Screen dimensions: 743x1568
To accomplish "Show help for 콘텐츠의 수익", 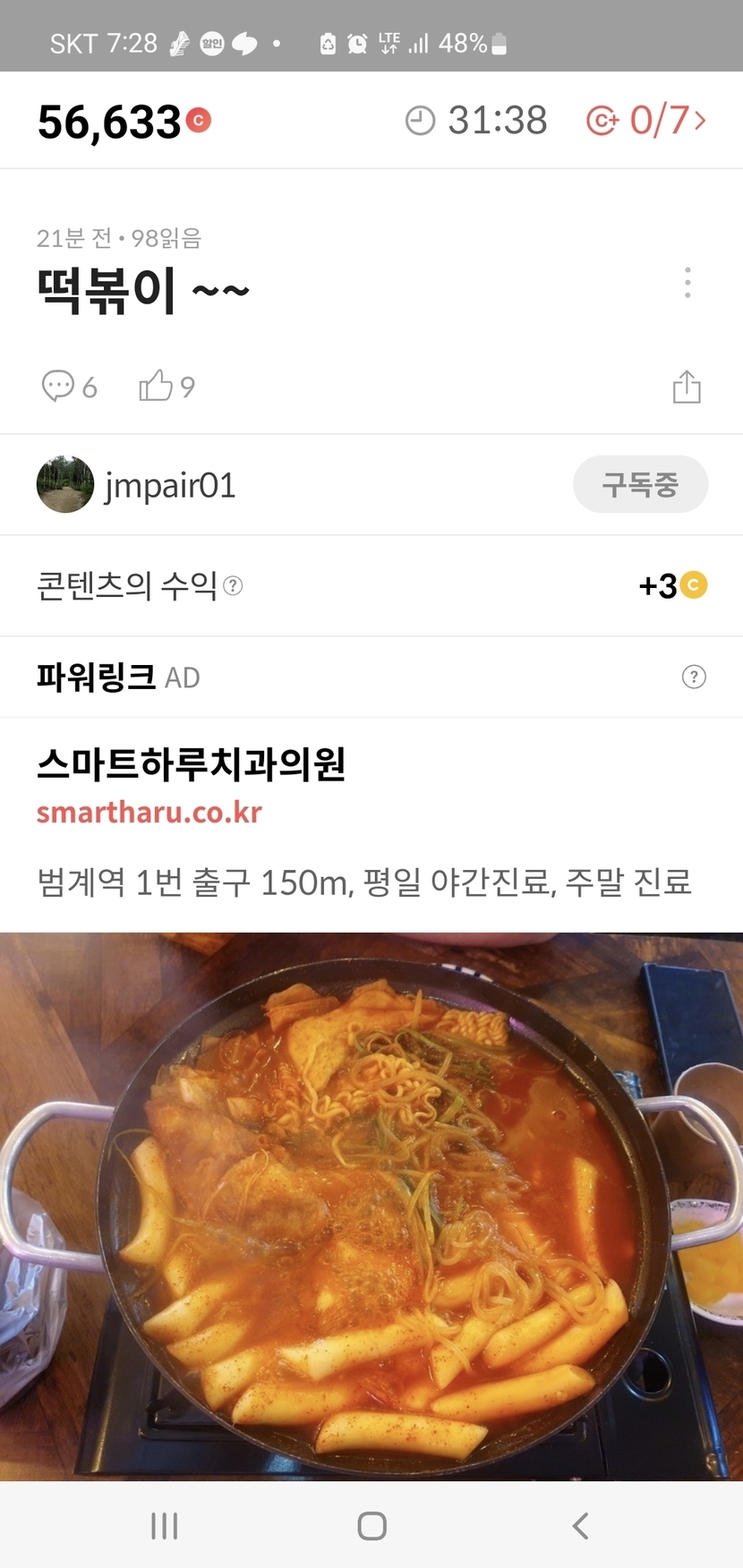I will [x=233, y=586].
